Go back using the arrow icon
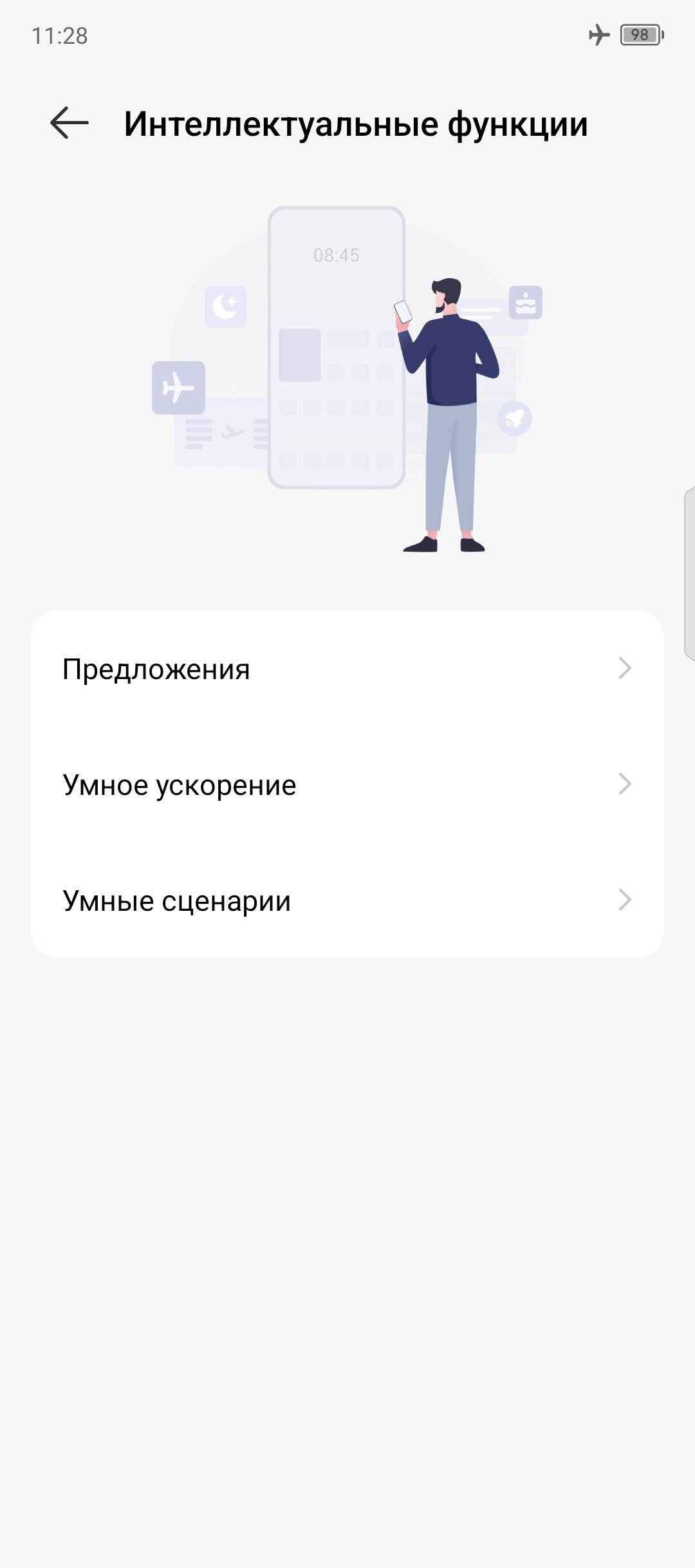This screenshot has height=1568, width=695. click(69, 123)
